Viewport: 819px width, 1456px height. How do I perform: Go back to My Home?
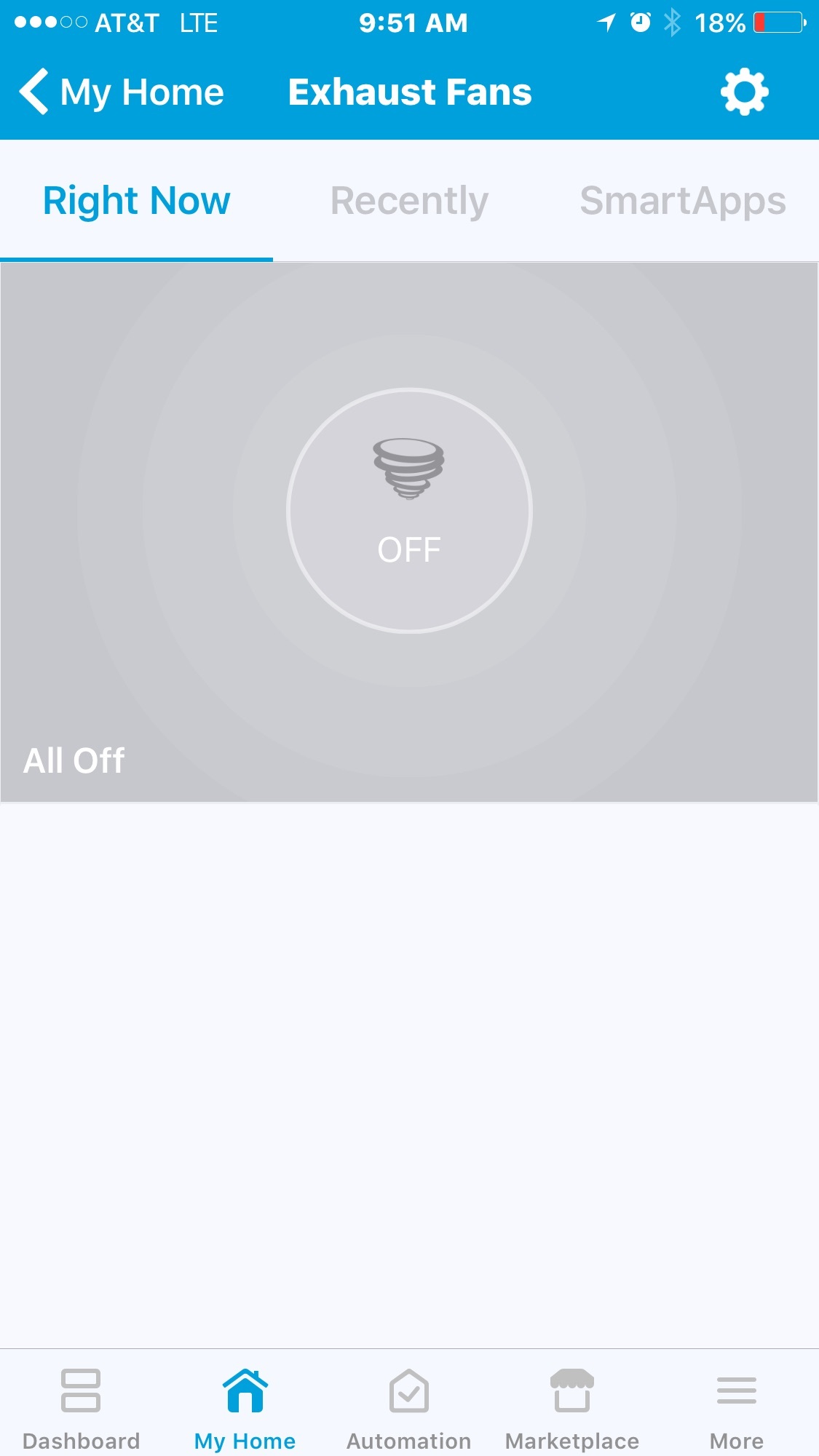coord(122,92)
